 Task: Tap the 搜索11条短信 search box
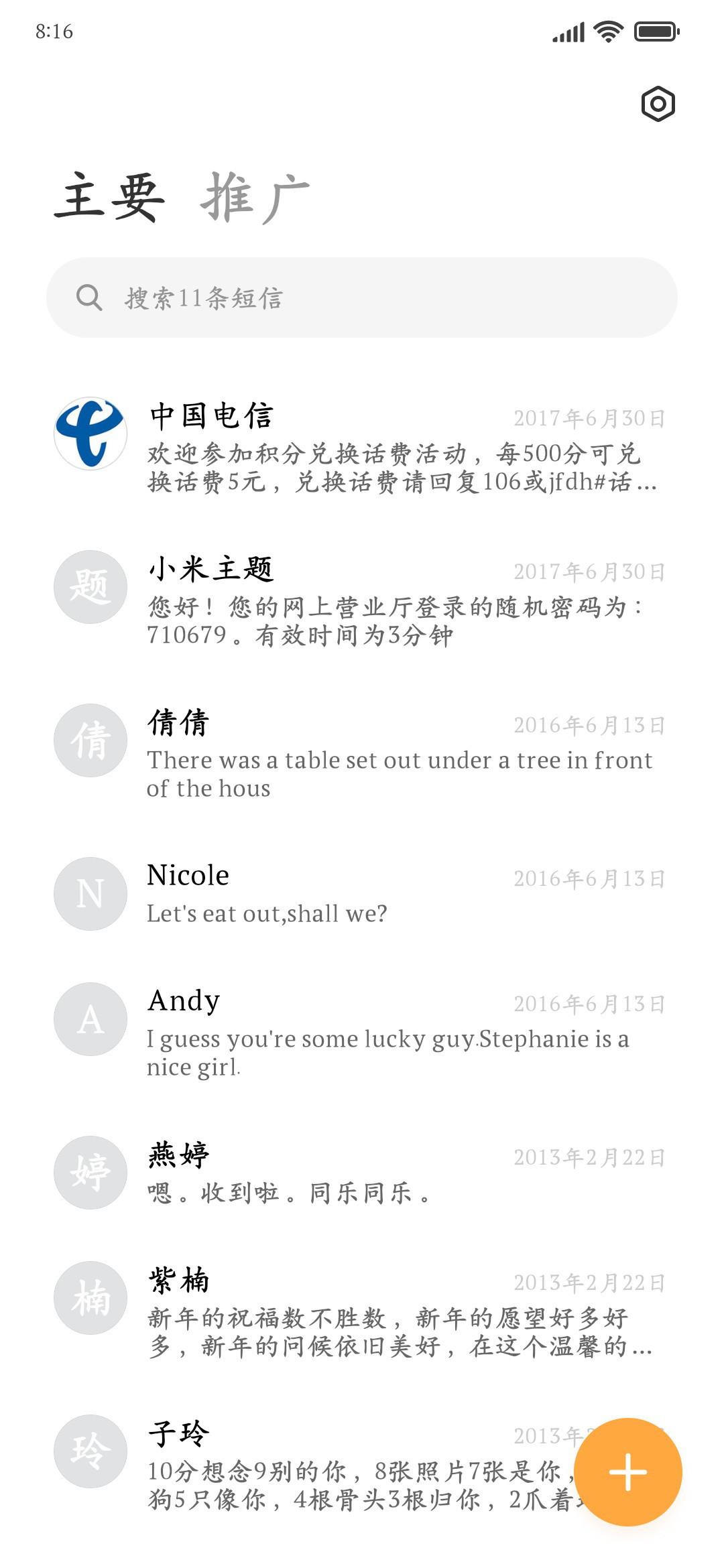(x=362, y=298)
